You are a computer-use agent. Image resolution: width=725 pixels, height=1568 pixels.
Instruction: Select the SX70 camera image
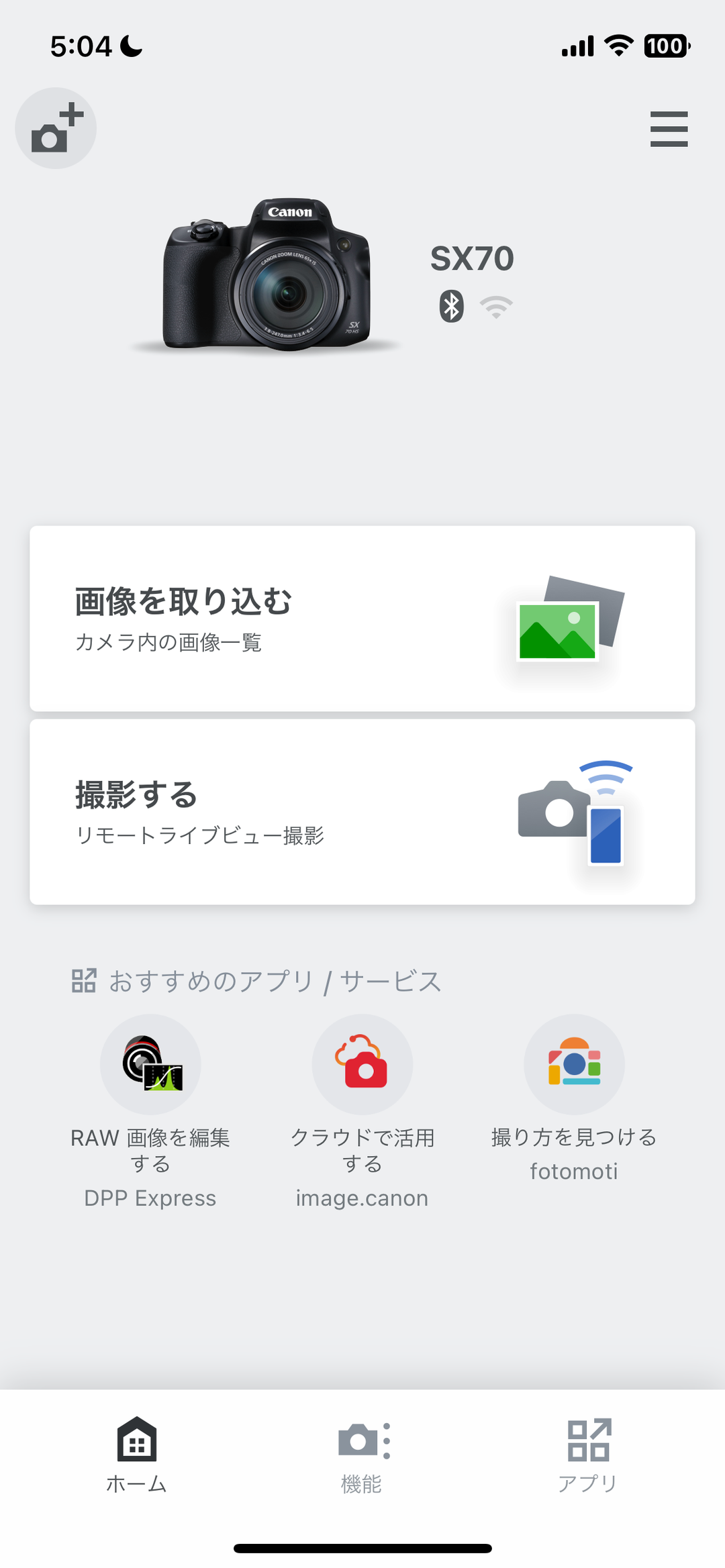(267, 275)
